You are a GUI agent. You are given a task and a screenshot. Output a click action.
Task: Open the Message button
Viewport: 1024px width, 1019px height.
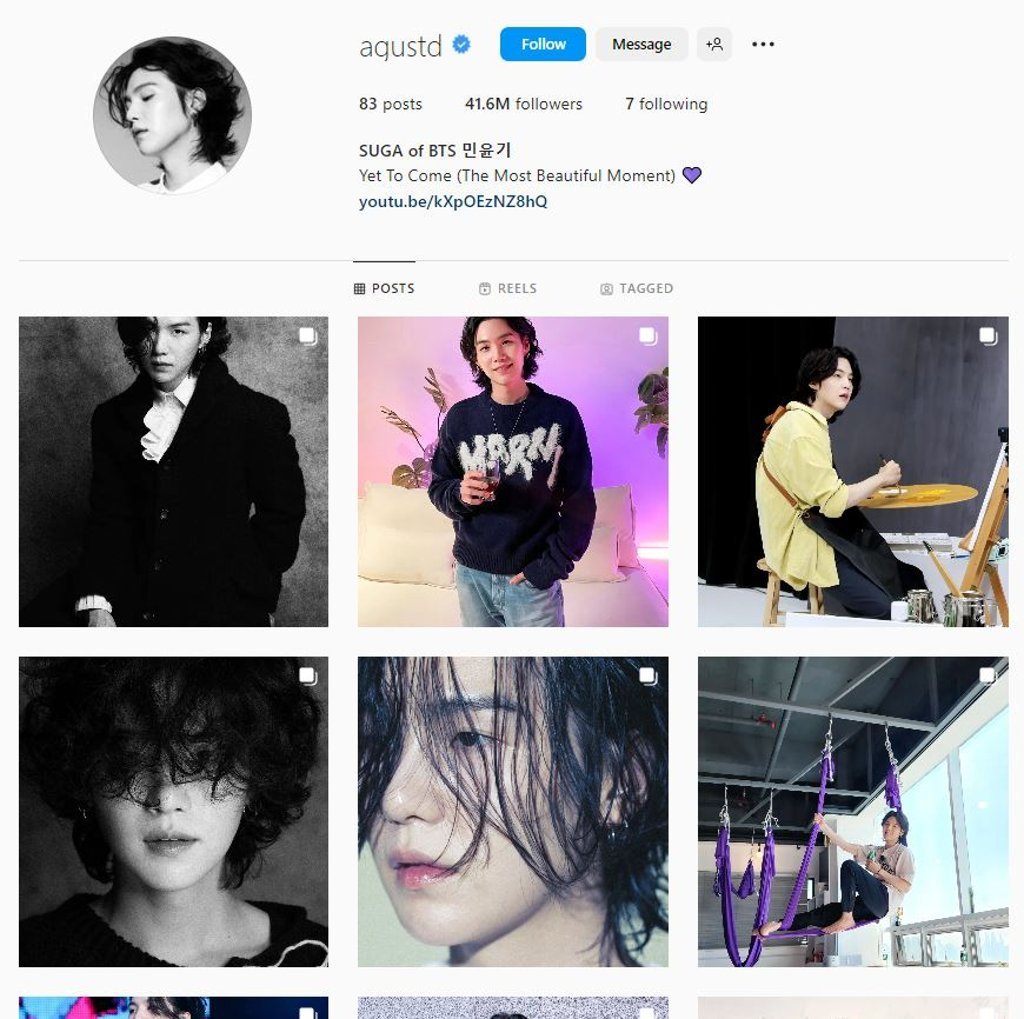[x=641, y=44]
